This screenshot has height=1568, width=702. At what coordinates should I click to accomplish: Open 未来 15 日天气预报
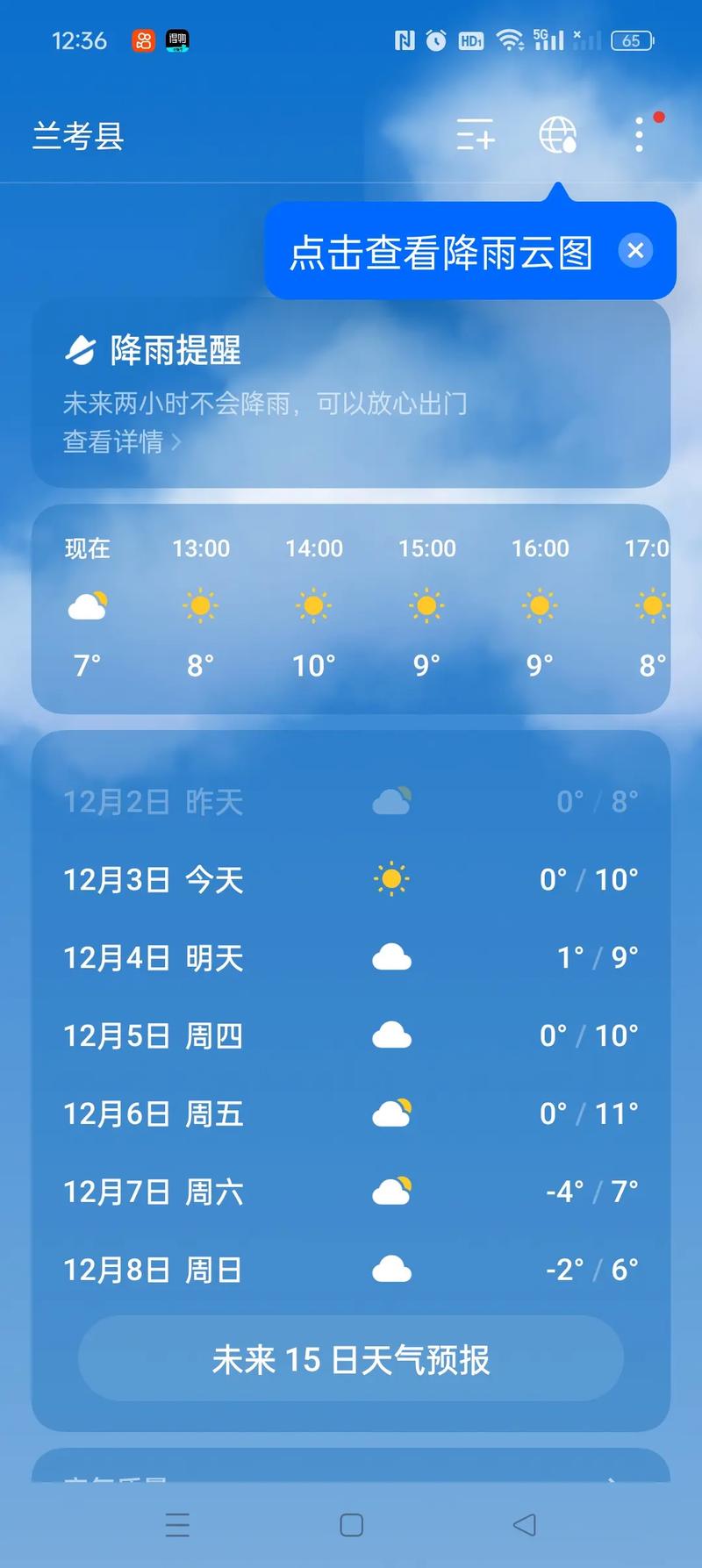(351, 1358)
